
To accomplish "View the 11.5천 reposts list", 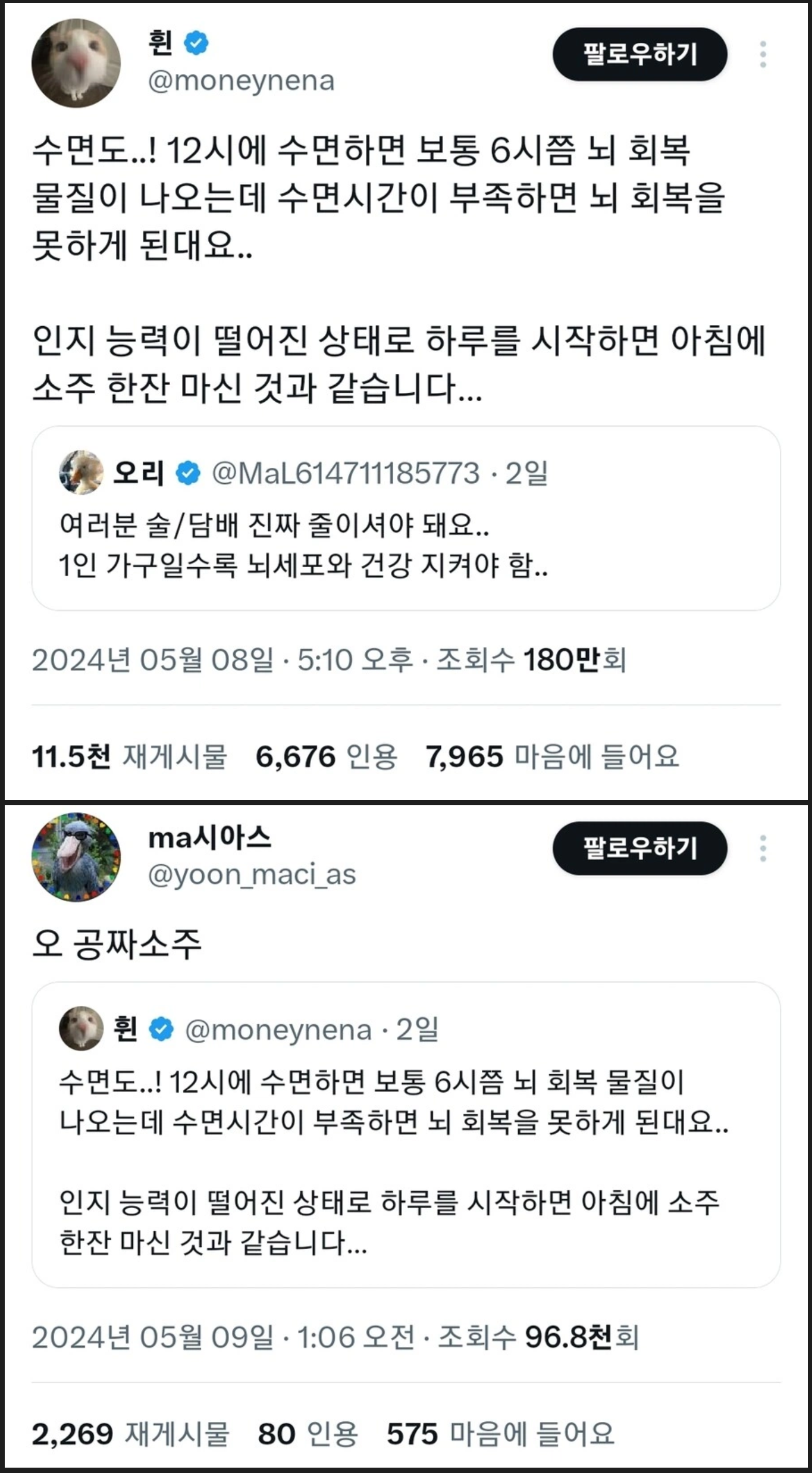I will (x=130, y=756).
